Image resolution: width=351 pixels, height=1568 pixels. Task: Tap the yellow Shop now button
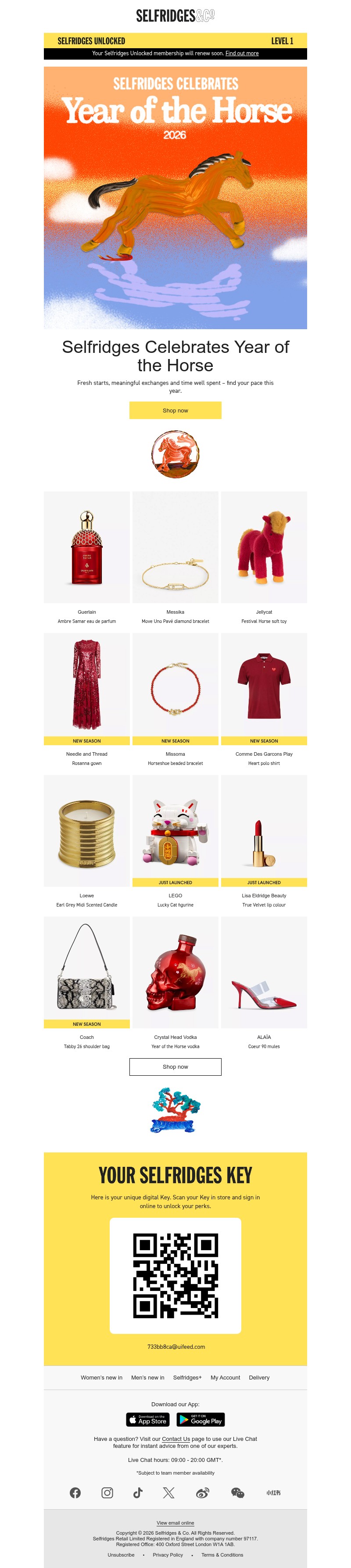175,410
